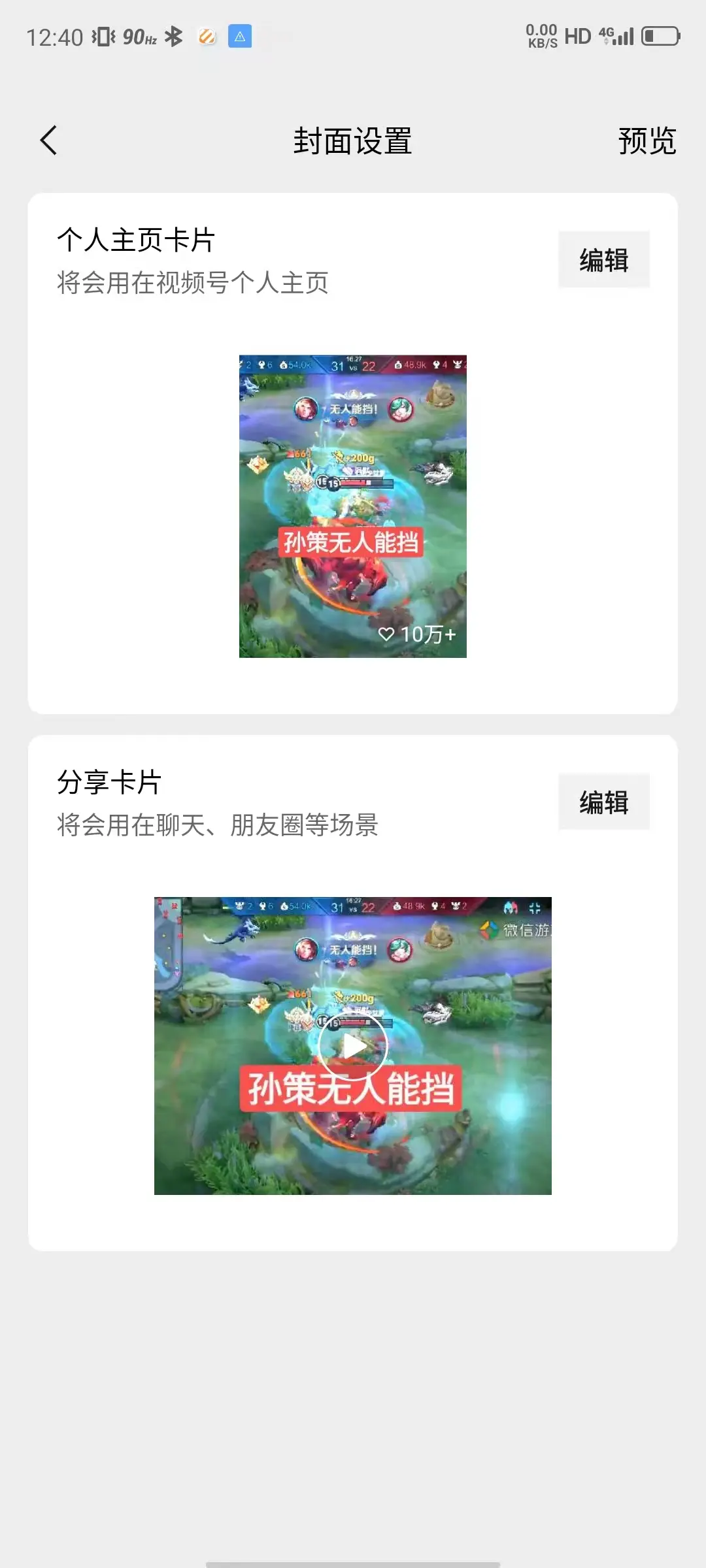Tap the HD indicator in status bar
706x1568 pixels.
(x=578, y=37)
